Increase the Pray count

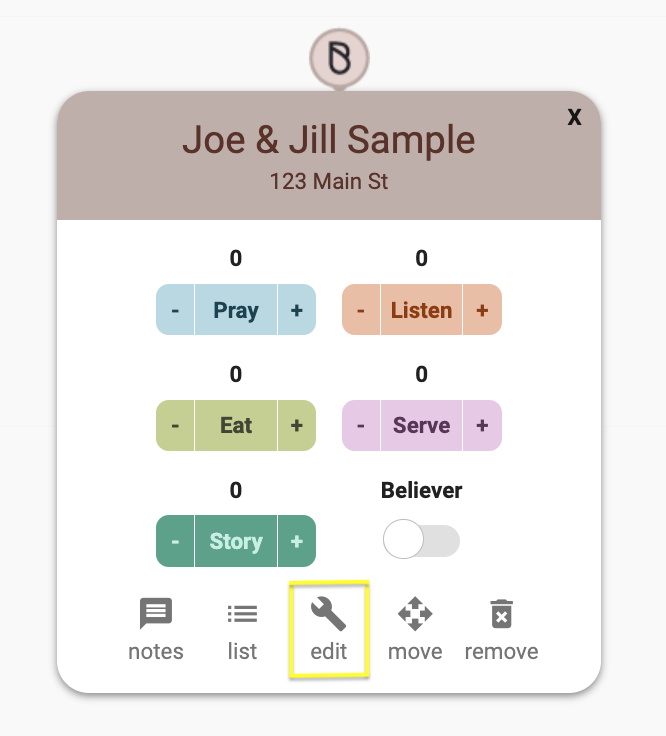click(x=296, y=310)
